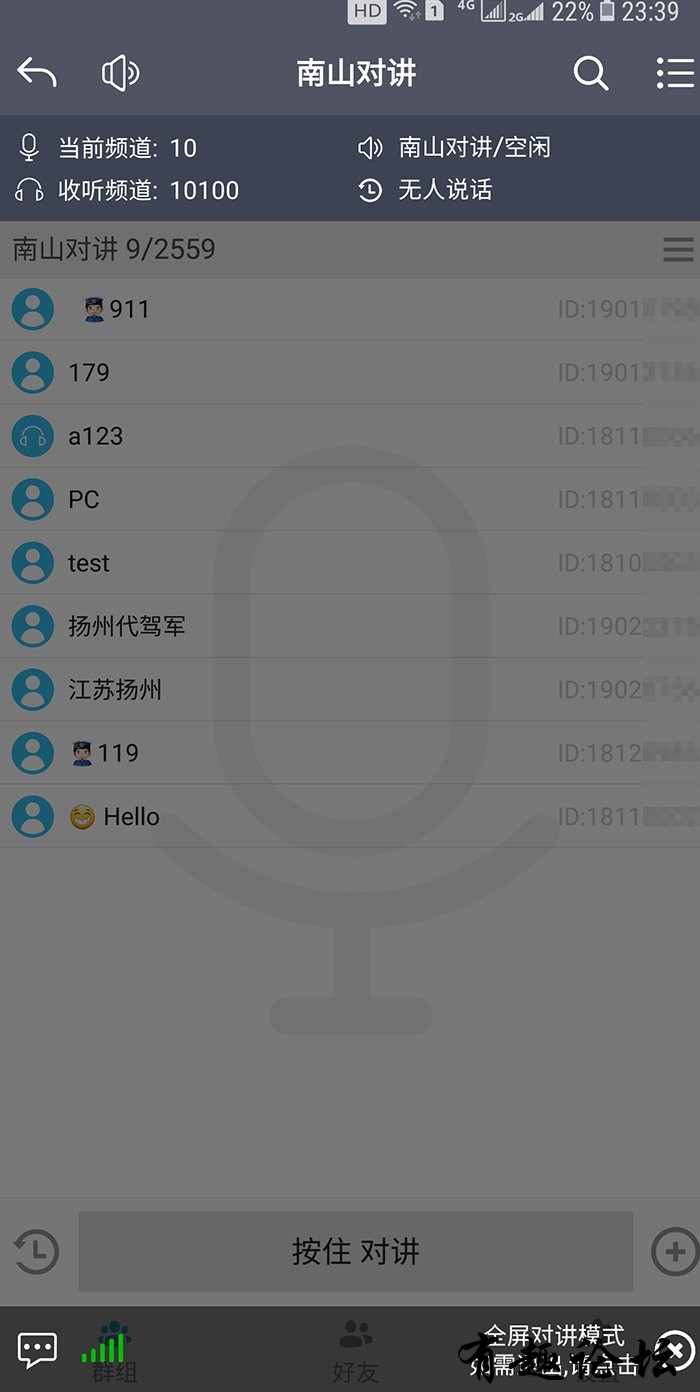This screenshot has width=700, height=1392.
Task: Open the 南山对讲 group options menu
Action: tap(677, 249)
